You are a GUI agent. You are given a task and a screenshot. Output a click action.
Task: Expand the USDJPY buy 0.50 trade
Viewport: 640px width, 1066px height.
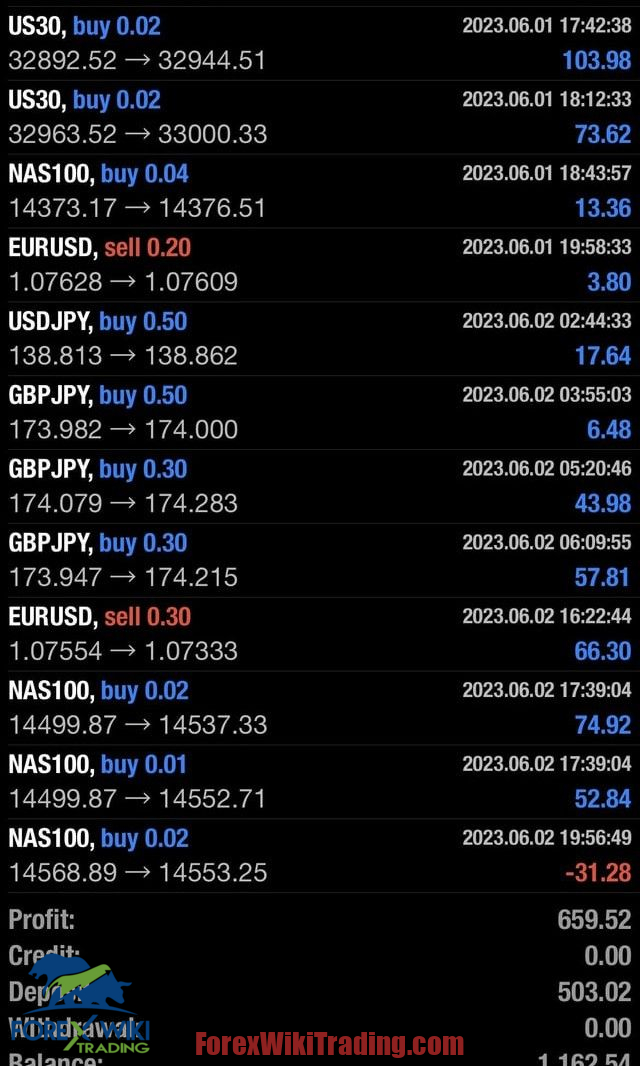pos(320,339)
